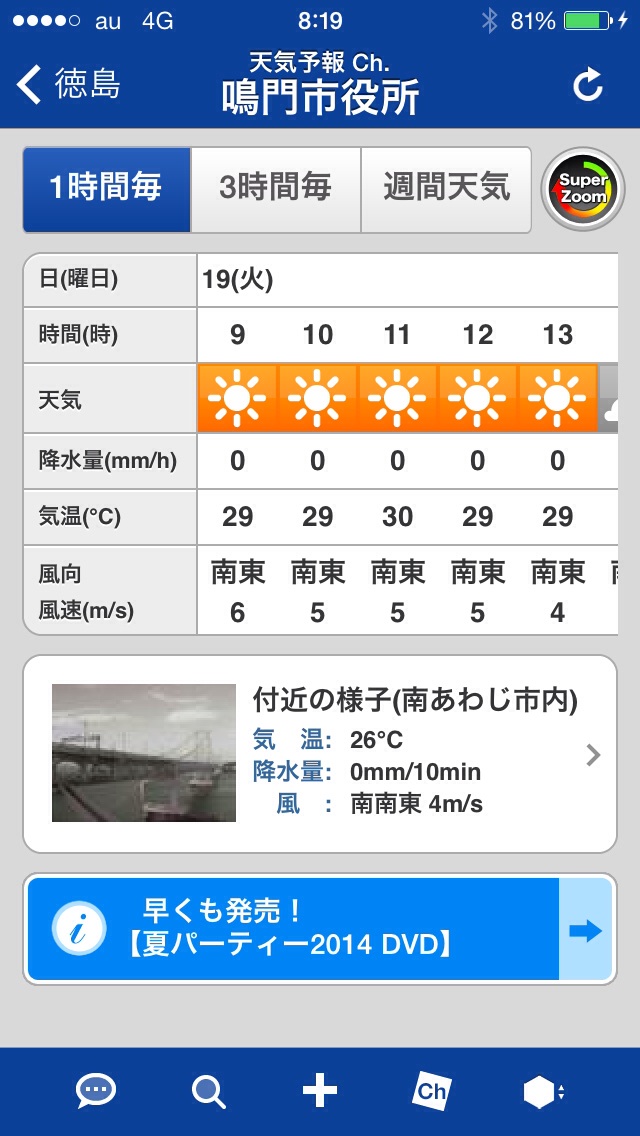The height and width of the screenshot is (1136, 640).
Task: Open Super Zoom
Action: tap(582, 190)
